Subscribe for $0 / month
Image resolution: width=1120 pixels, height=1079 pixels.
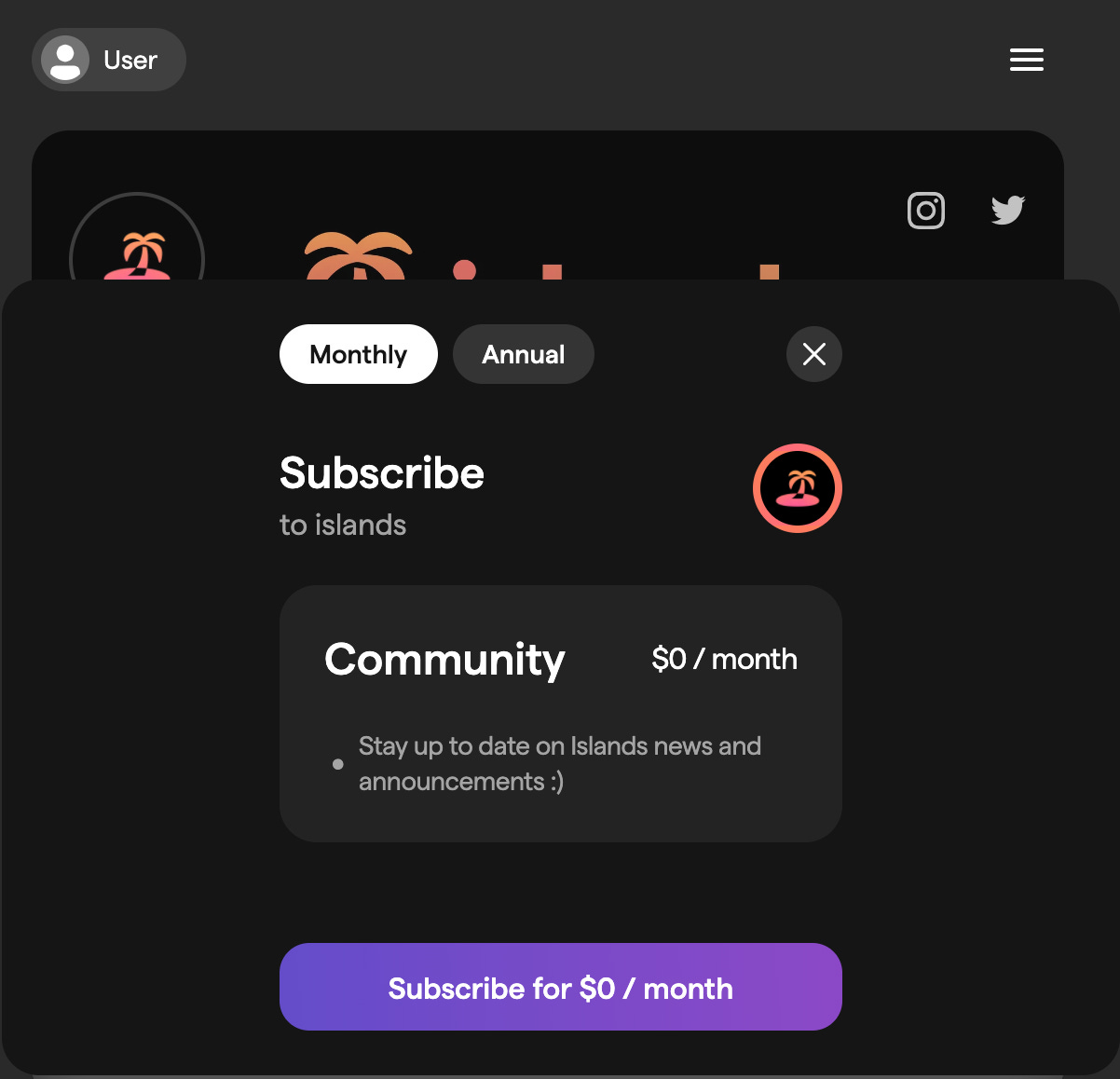pos(560,987)
